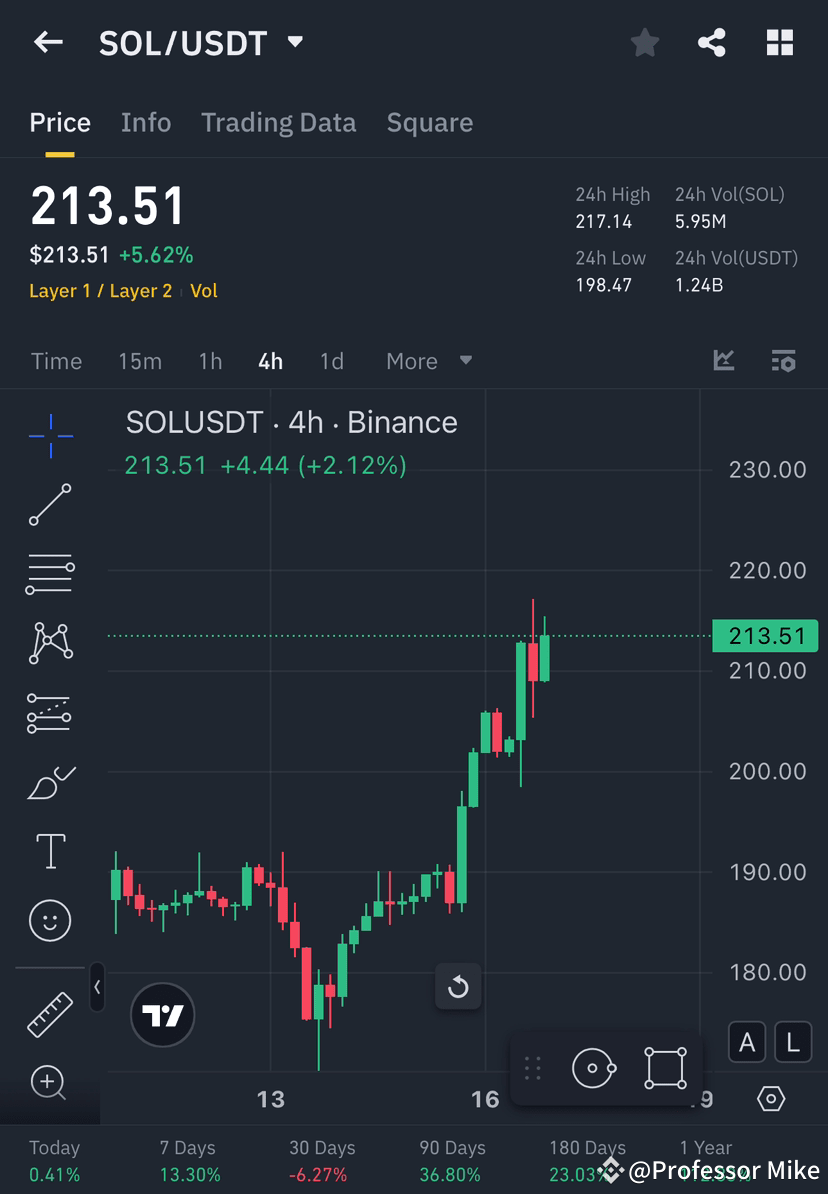
Task: Select the Brush drawing tool
Action: 50,781
